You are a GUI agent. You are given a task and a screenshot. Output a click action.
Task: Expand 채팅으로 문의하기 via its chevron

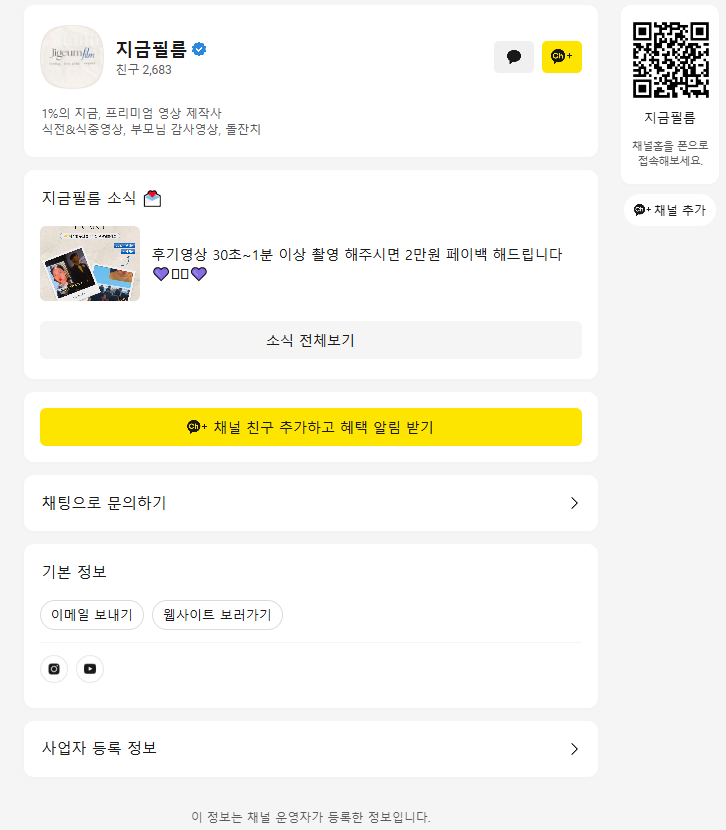pyautogui.click(x=575, y=503)
